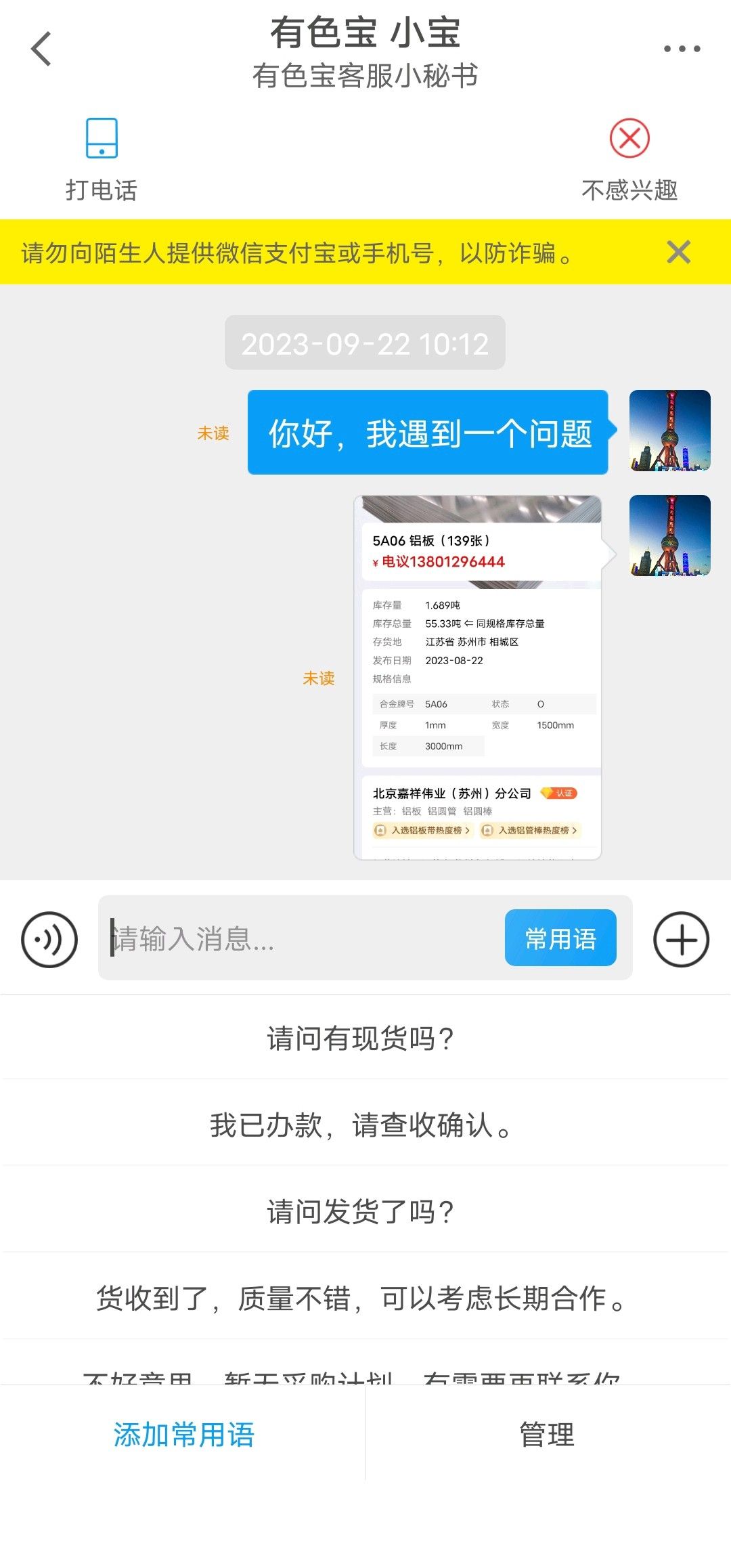The height and width of the screenshot is (1568, 731).
Task: Tap 打电话 to call the contact
Action: [102, 160]
